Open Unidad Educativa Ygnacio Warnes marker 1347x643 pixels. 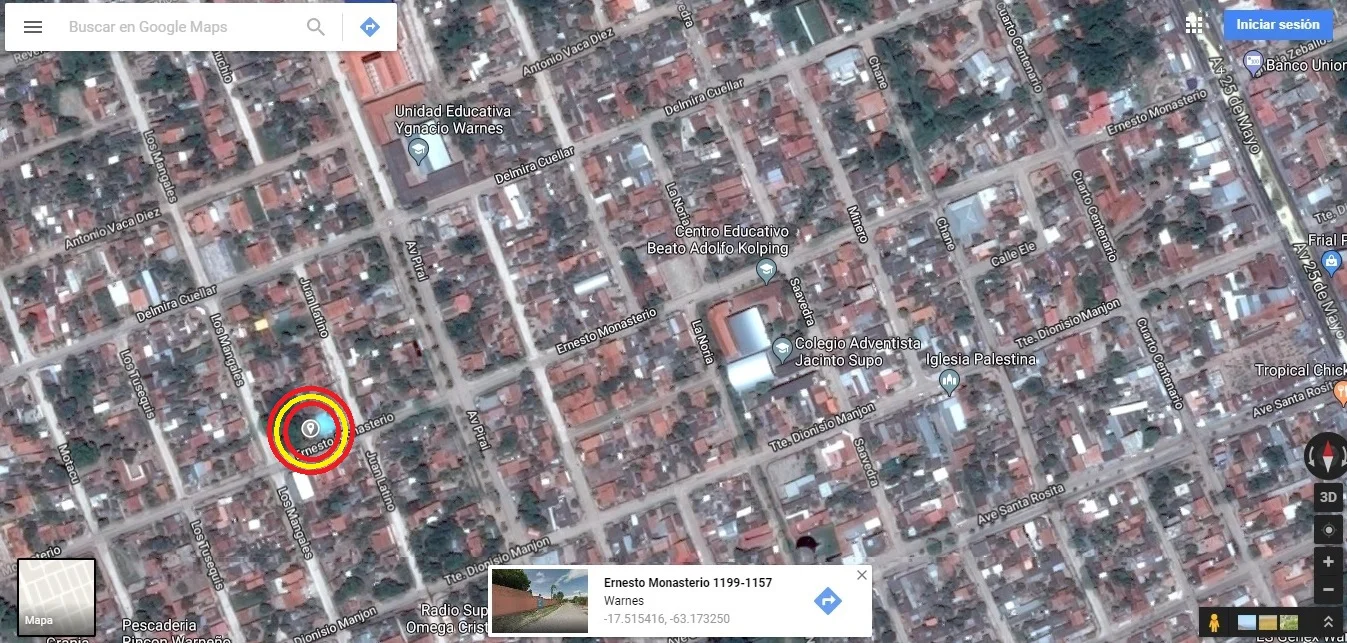[419, 152]
